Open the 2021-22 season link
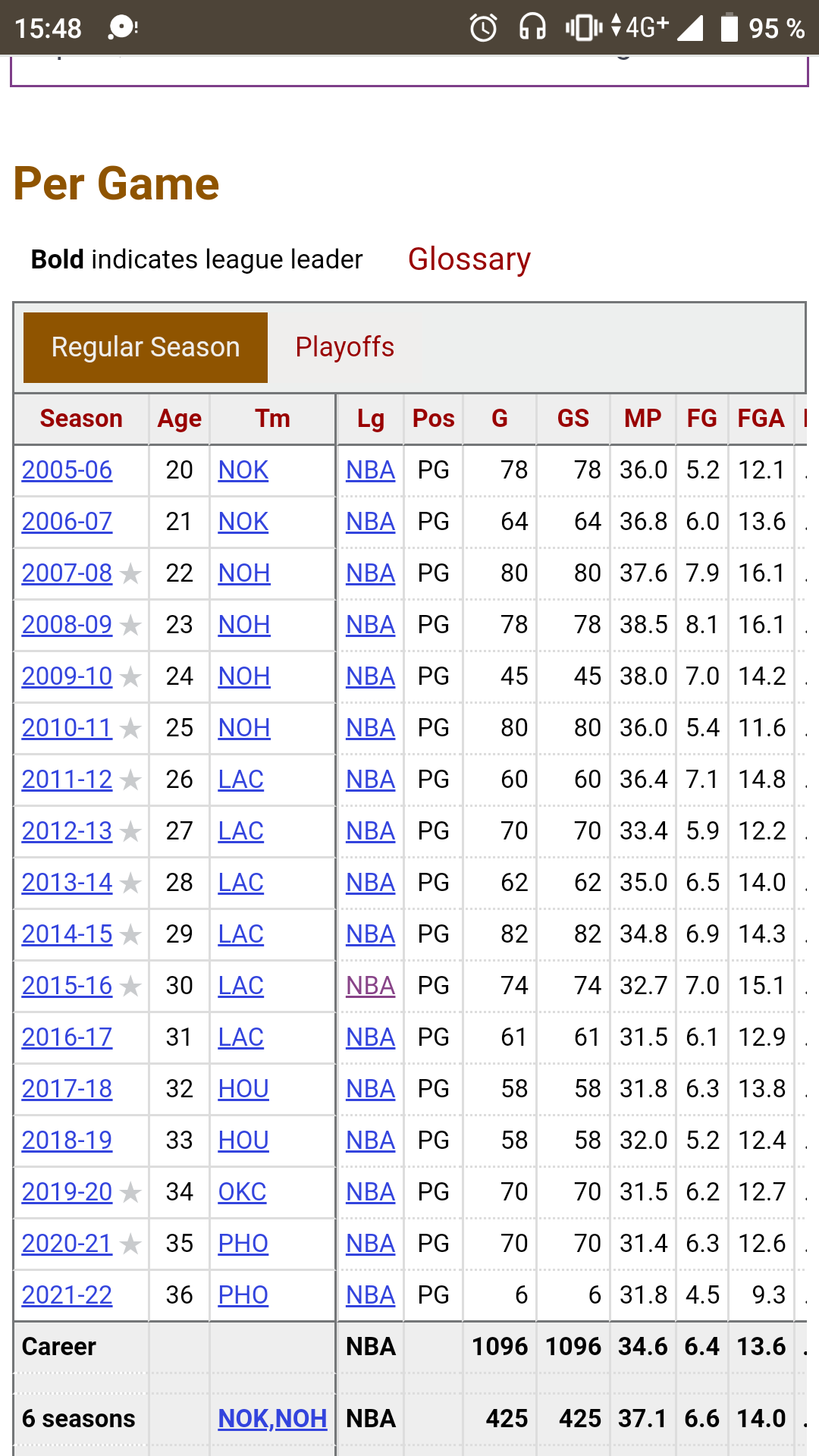 (67, 1295)
